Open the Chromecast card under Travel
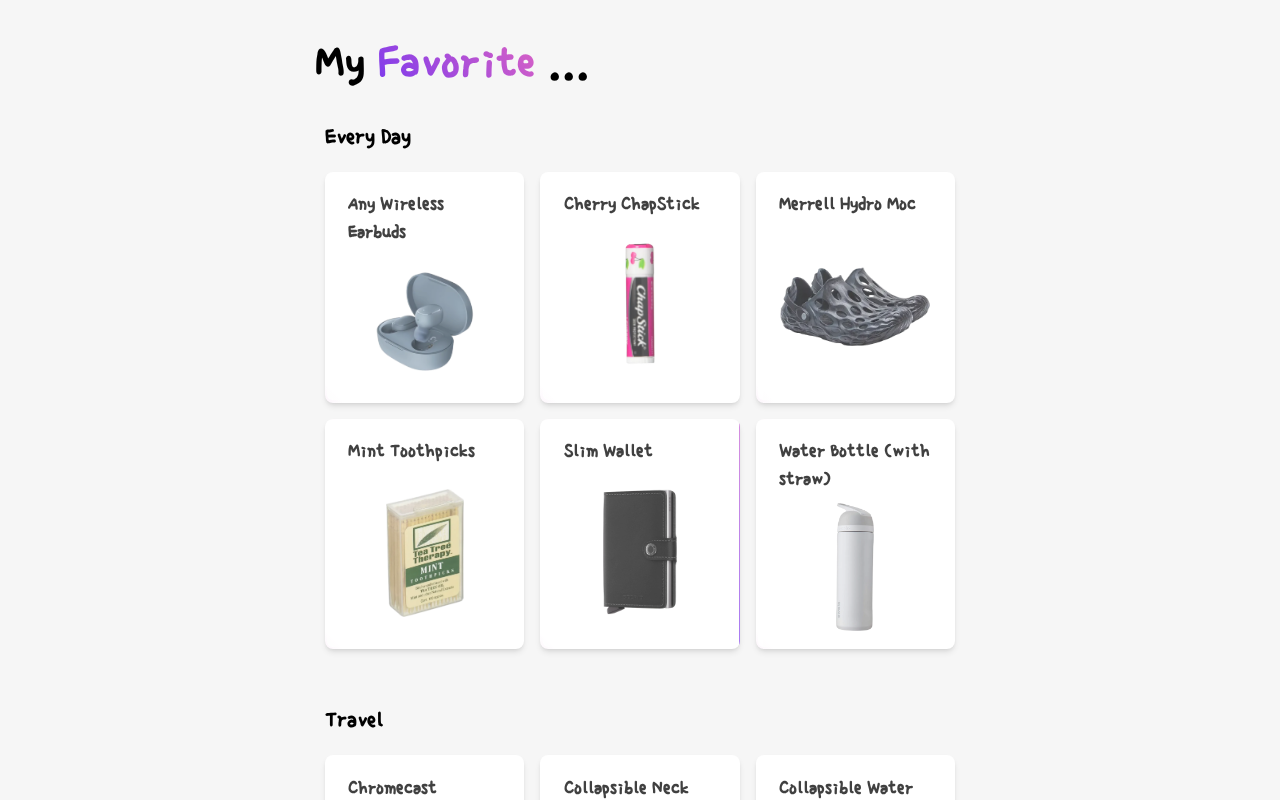The width and height of the screenshot is (1280, 800). 424,780
